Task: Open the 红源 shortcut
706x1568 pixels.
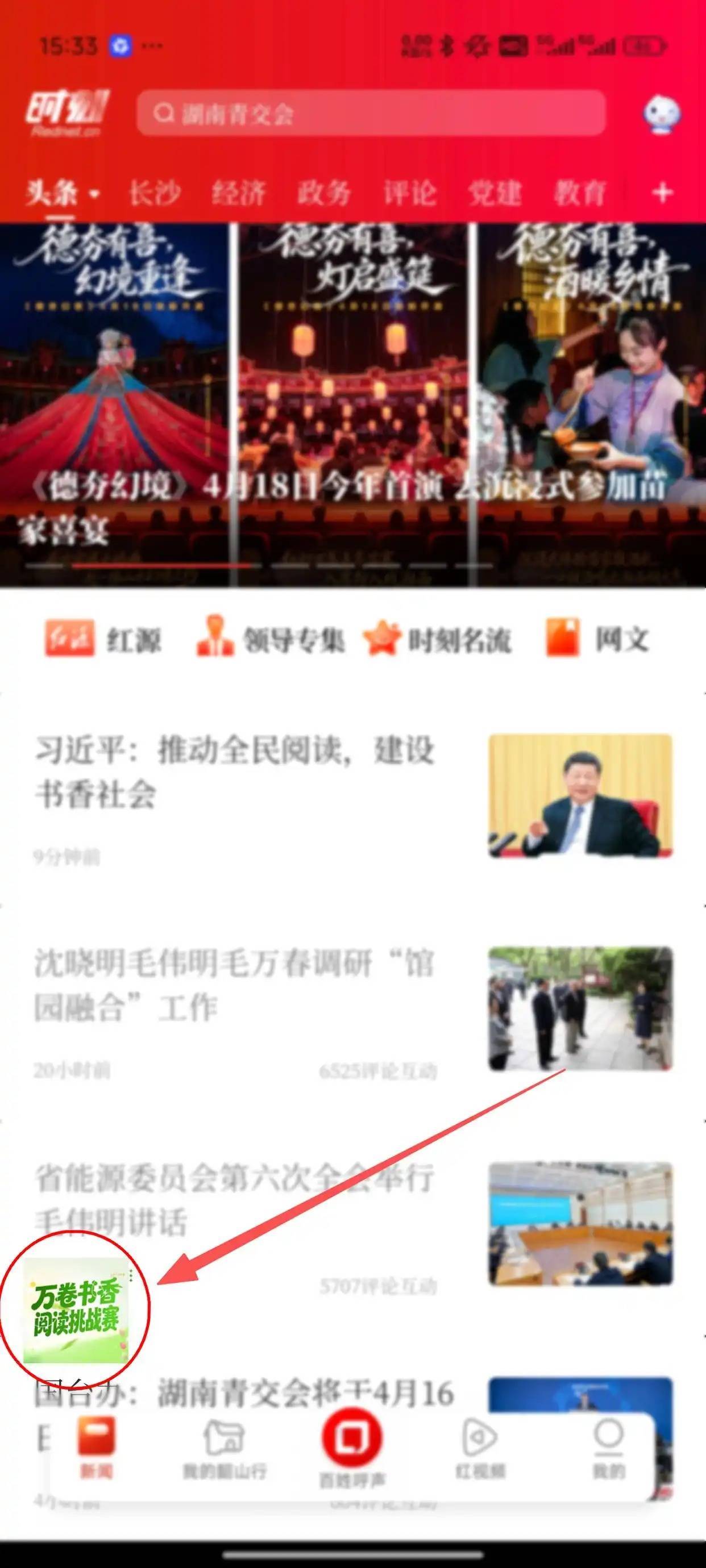Action: pyautogui.click(x=103, y=639)
